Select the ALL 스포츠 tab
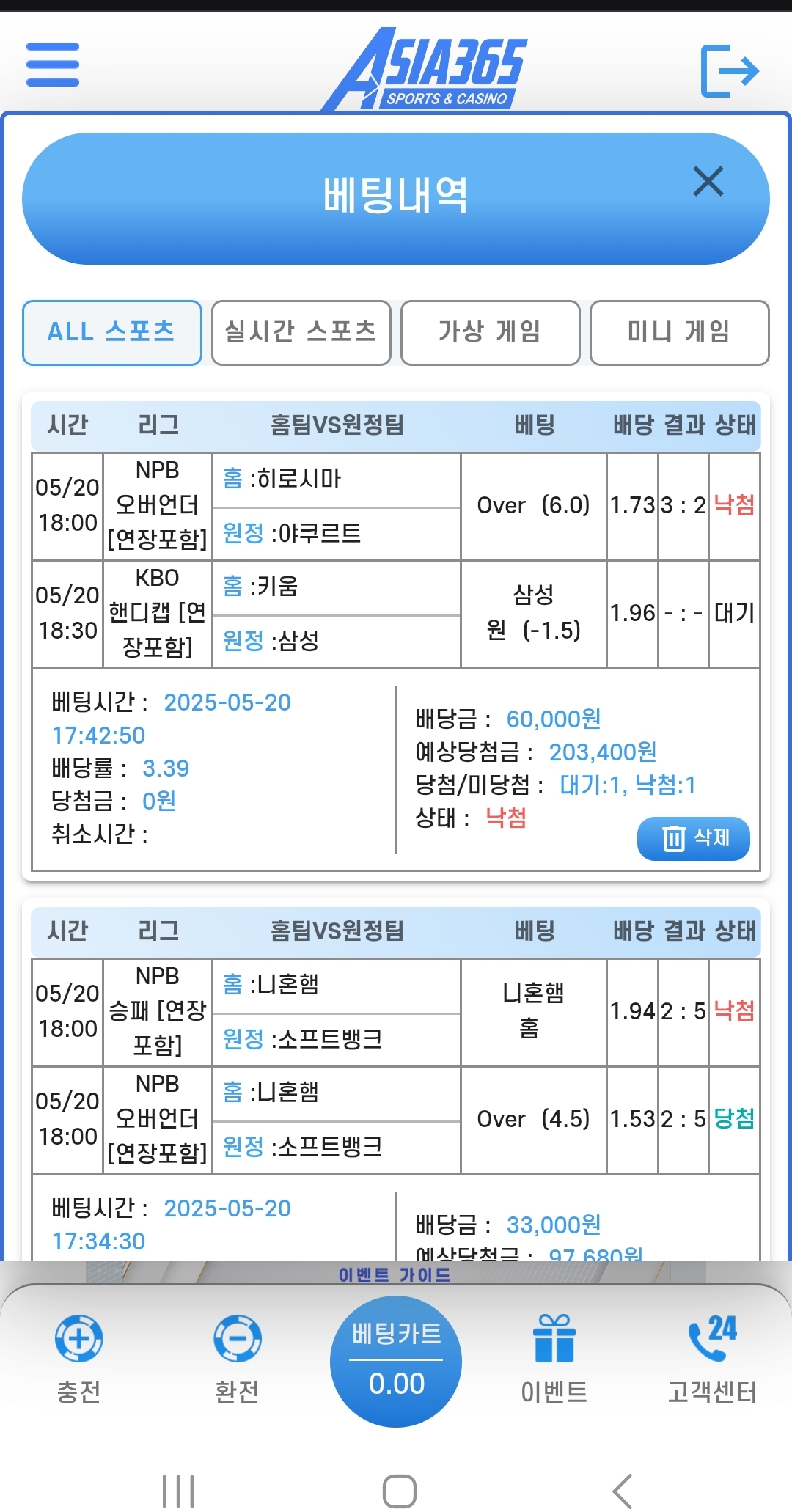The width and height of the screenshot is (792, 1512). click(112, 332)
